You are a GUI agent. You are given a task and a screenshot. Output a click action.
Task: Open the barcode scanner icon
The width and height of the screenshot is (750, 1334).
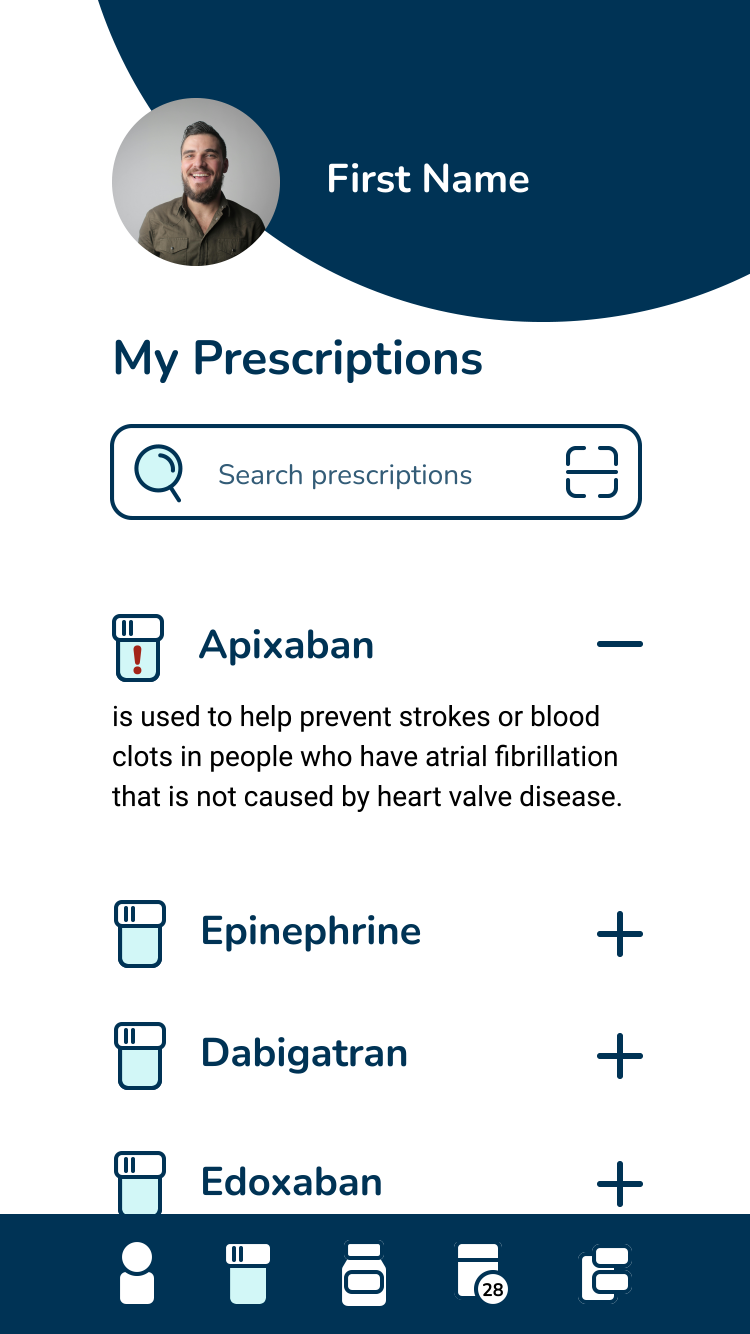[592, 472]
